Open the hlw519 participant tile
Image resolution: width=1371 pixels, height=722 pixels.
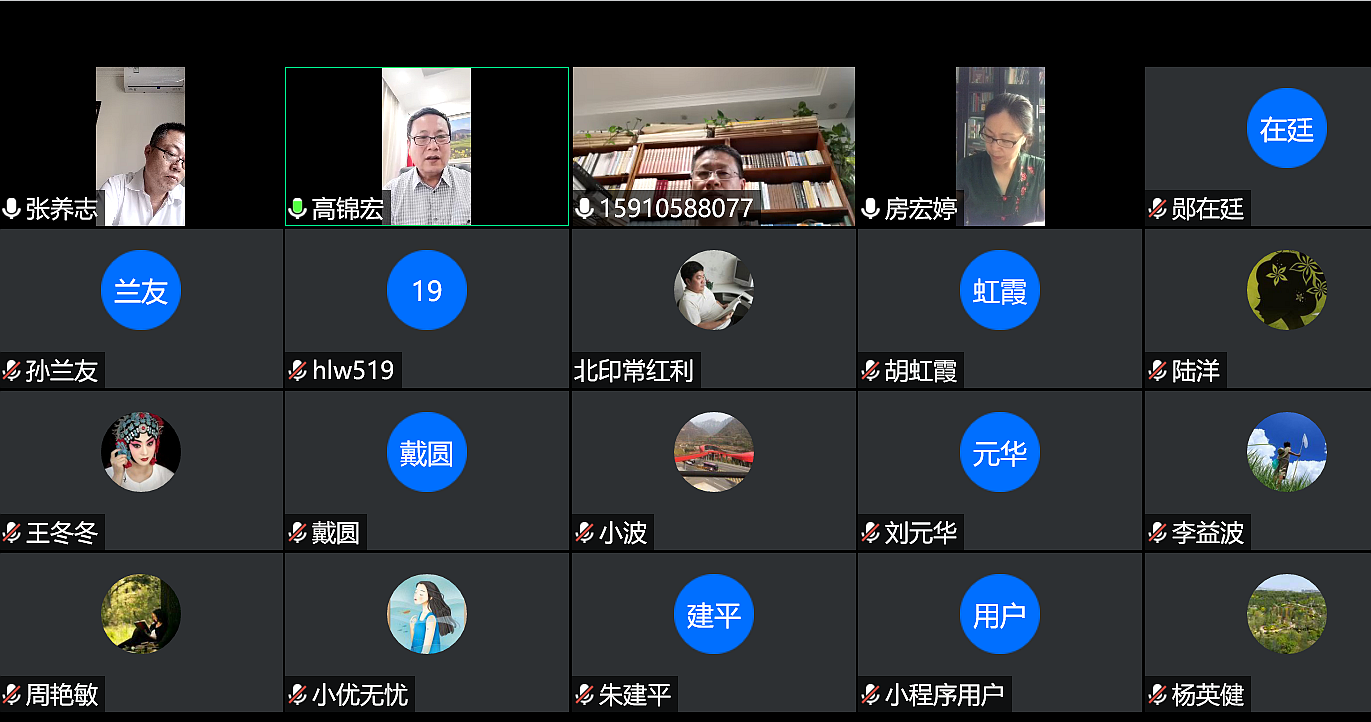coord(426,308)
